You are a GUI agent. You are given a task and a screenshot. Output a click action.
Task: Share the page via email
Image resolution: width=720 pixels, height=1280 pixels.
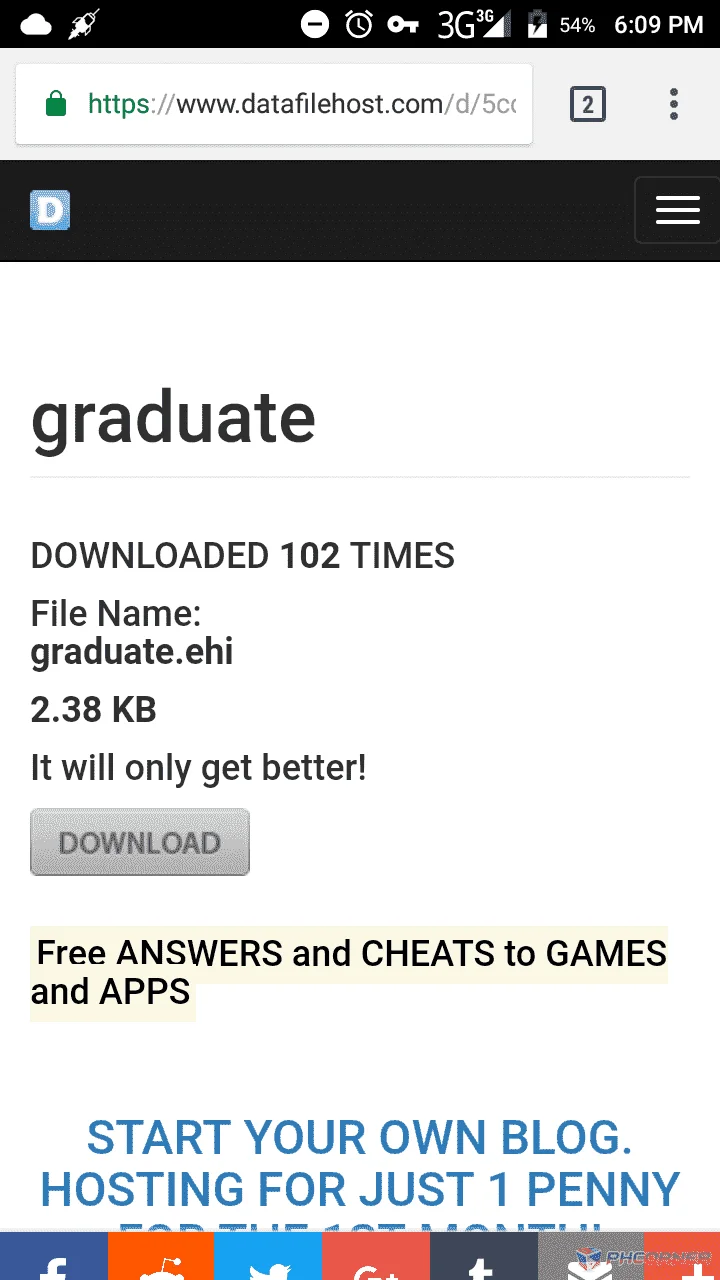point(591,1257)
